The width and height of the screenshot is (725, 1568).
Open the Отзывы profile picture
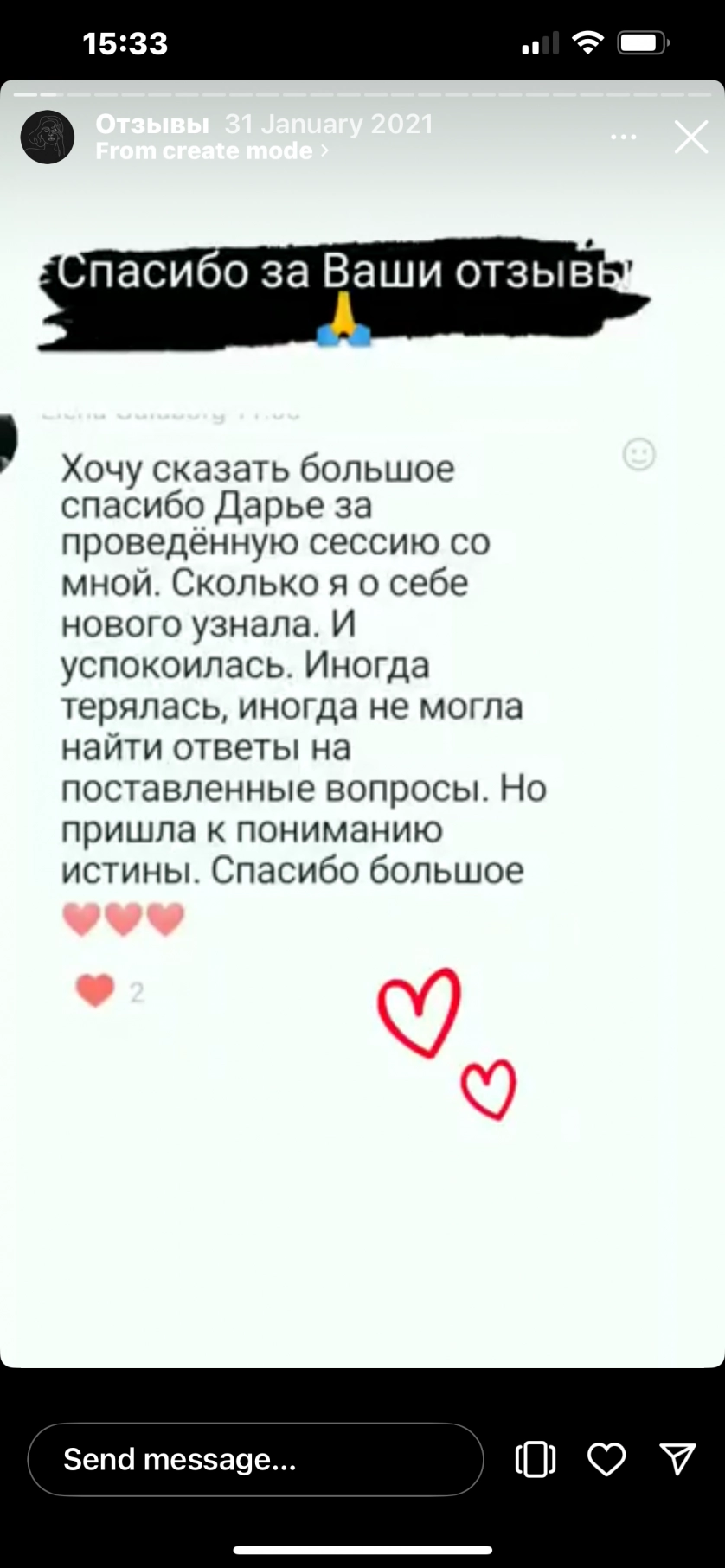click(48, 138)
